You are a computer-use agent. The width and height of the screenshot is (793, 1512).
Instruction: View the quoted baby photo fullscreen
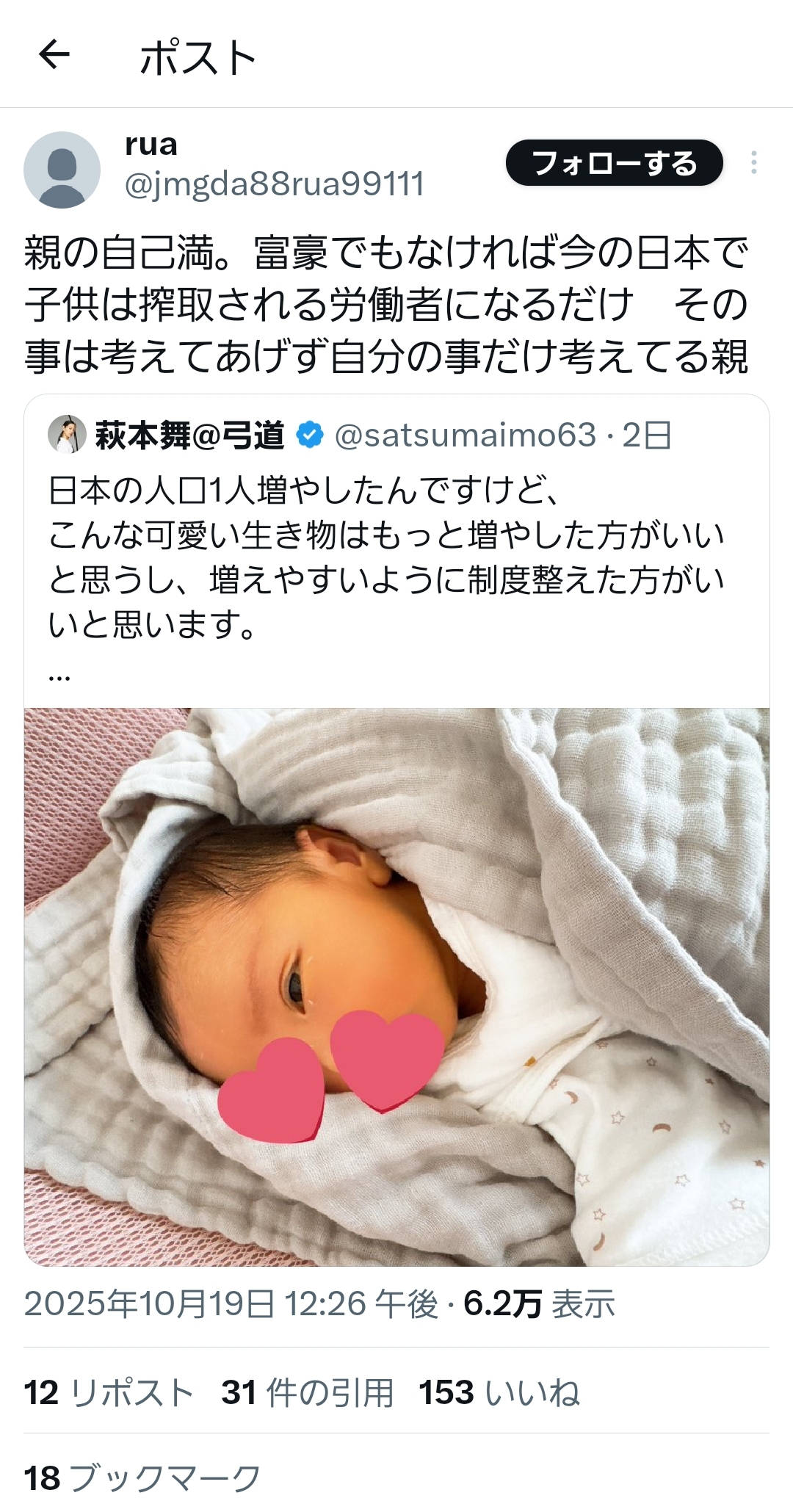pos(396,986)
